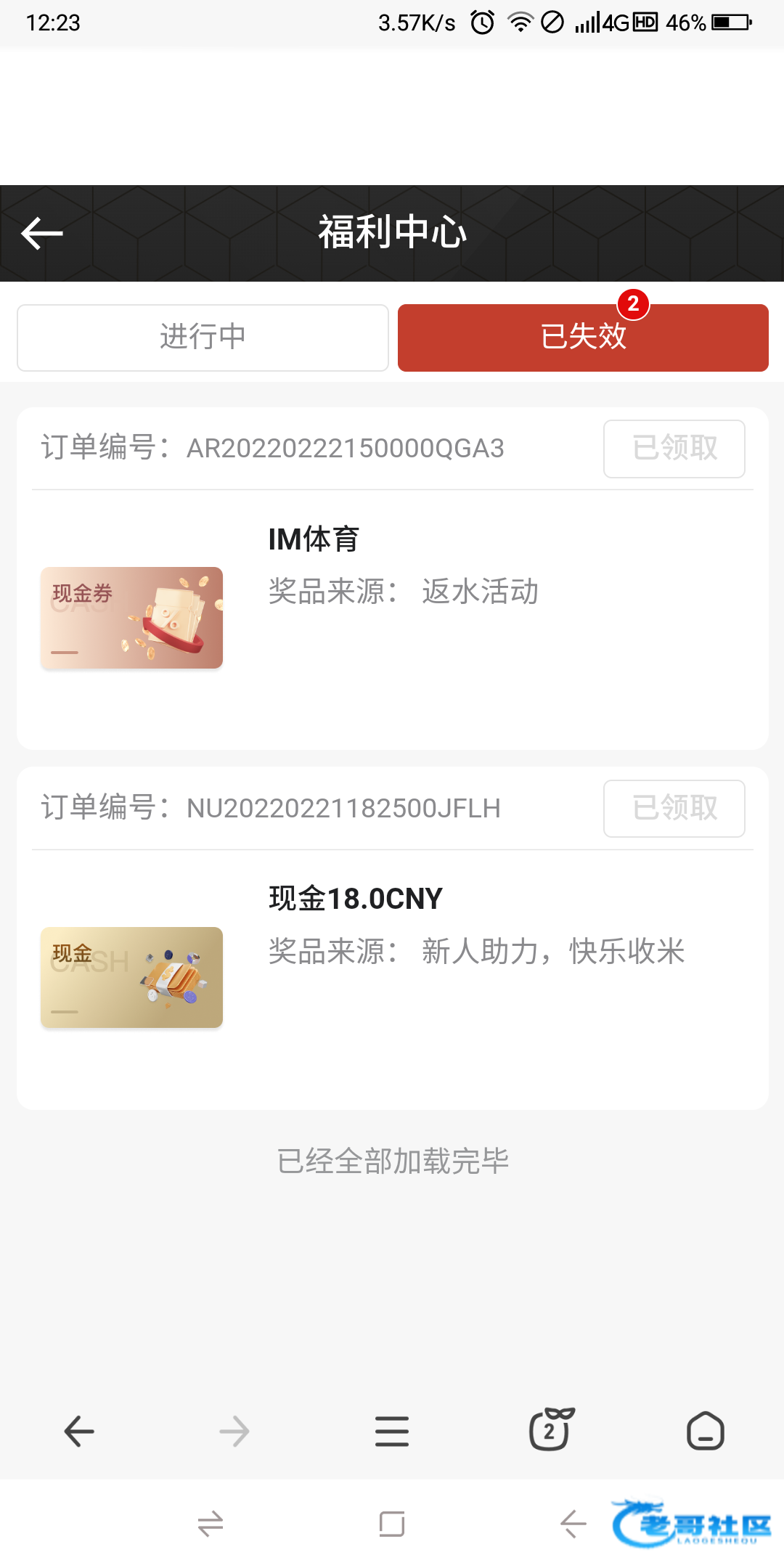
Task: Select the 已失效 tab
Action: coord(583,338)
